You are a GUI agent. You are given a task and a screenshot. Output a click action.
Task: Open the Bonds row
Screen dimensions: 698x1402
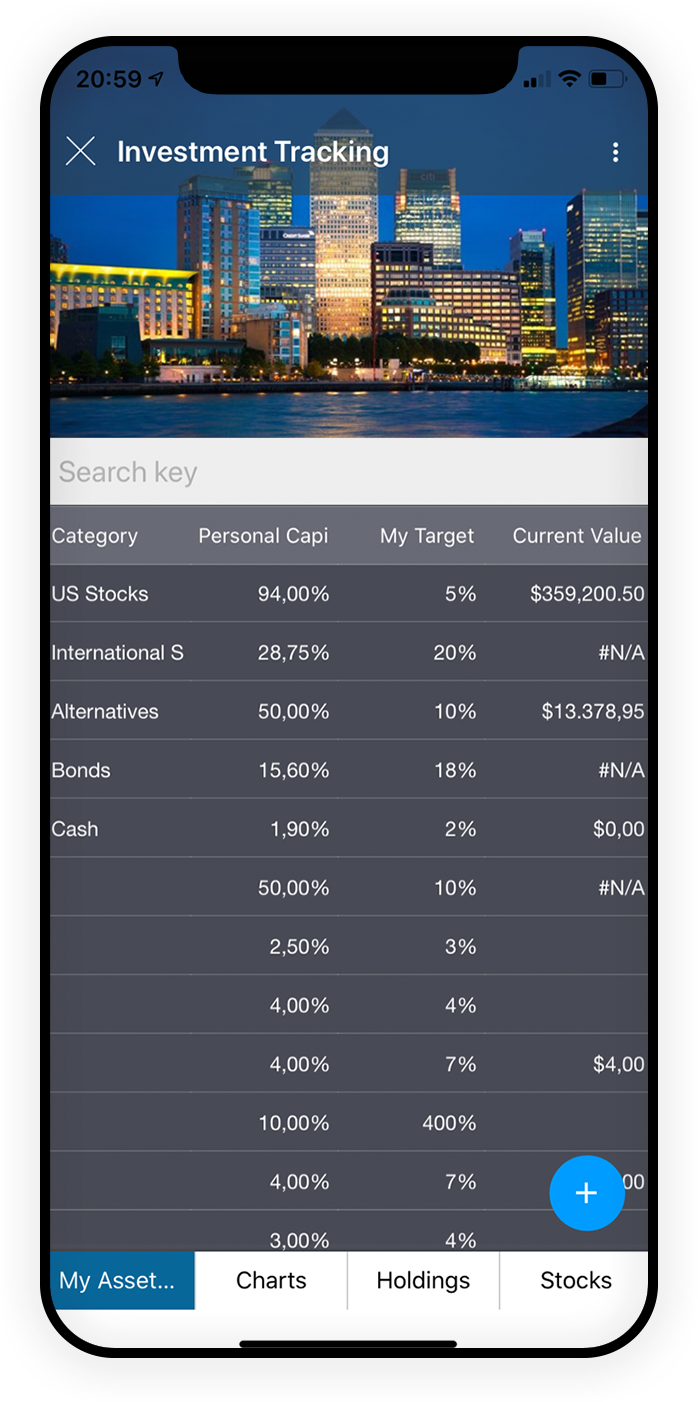point(349,770)
